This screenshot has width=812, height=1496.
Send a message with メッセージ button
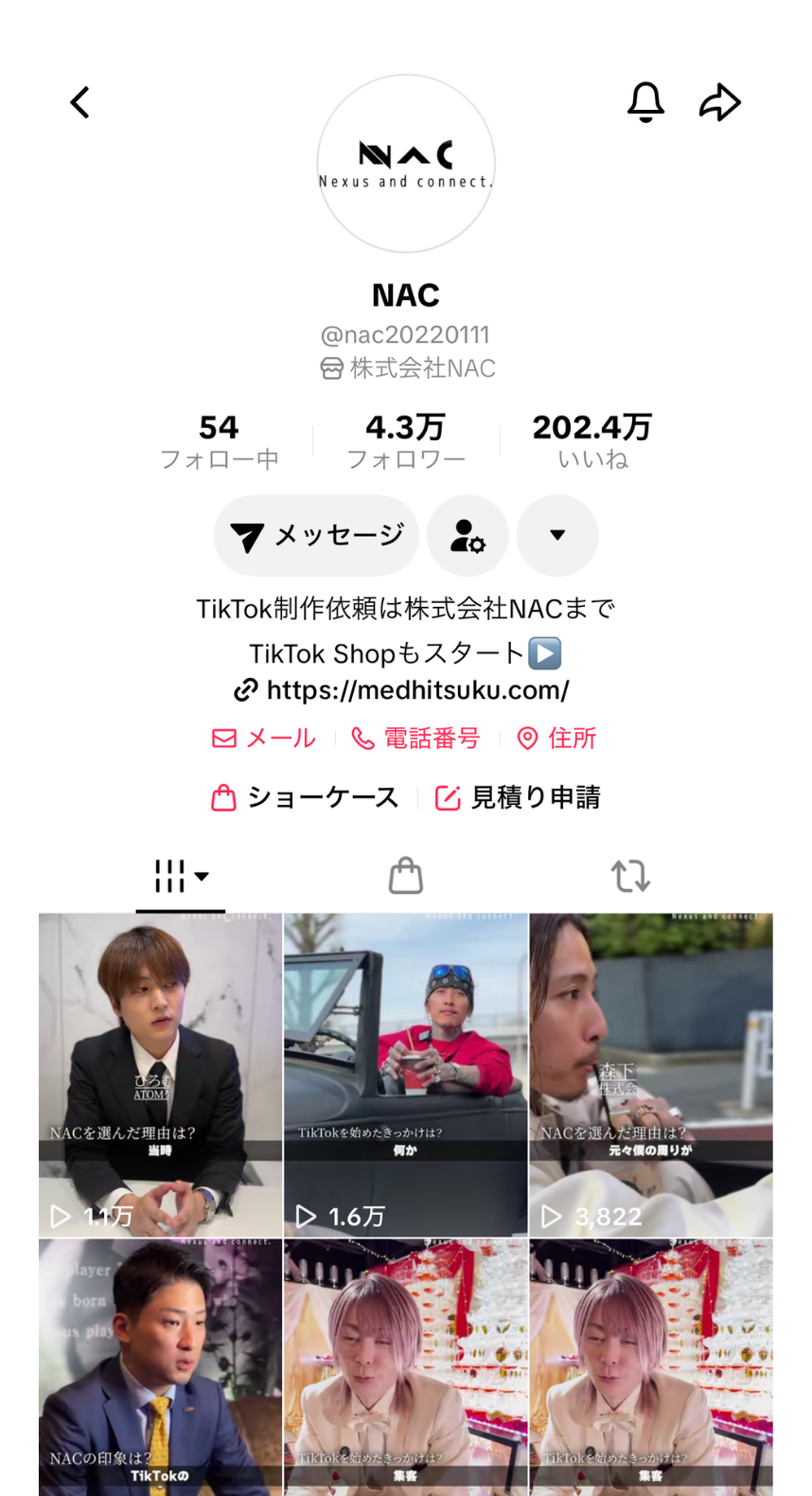(x=316, y=536)
